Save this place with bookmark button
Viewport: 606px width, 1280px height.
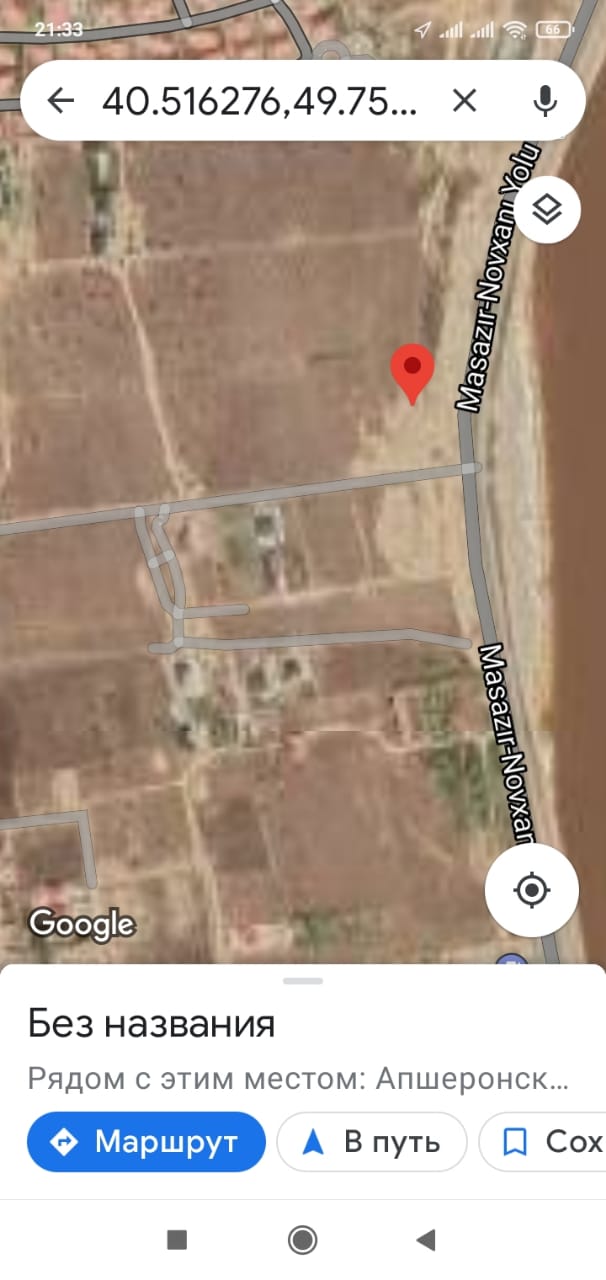(x=543, y=1141)
